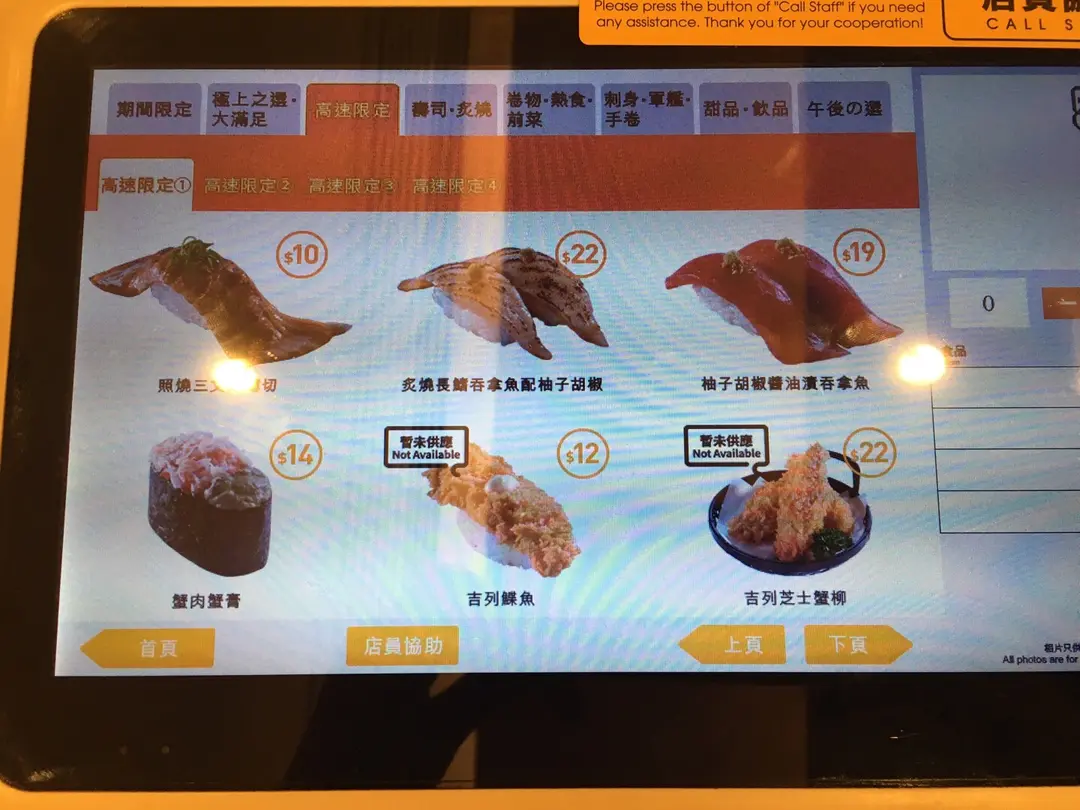Pick the 柚子胡椒醬油漬吞拿魚 sushi

point(783,300)
